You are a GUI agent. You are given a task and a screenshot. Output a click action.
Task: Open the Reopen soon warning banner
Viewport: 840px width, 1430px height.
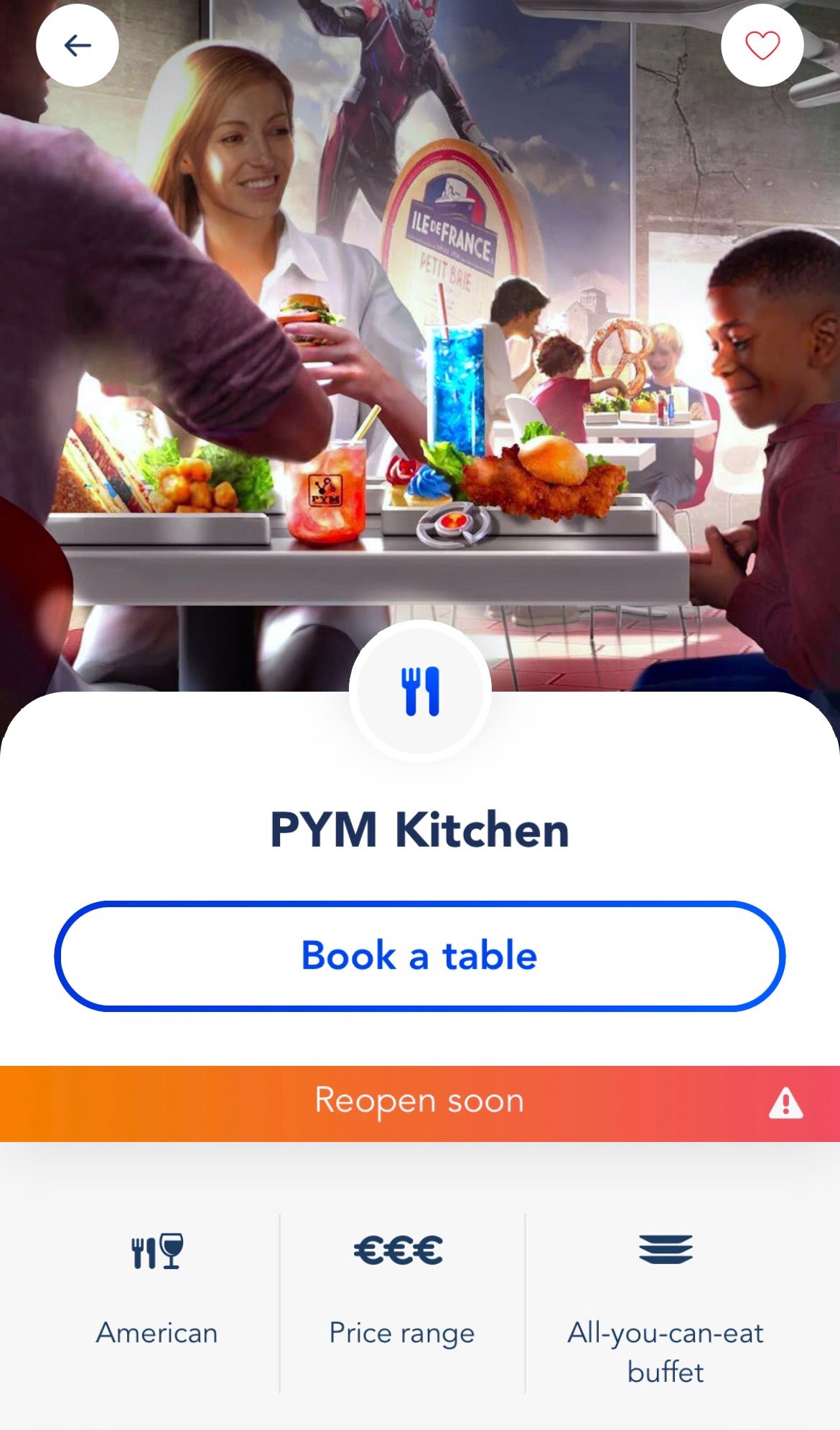[420, 1102]
